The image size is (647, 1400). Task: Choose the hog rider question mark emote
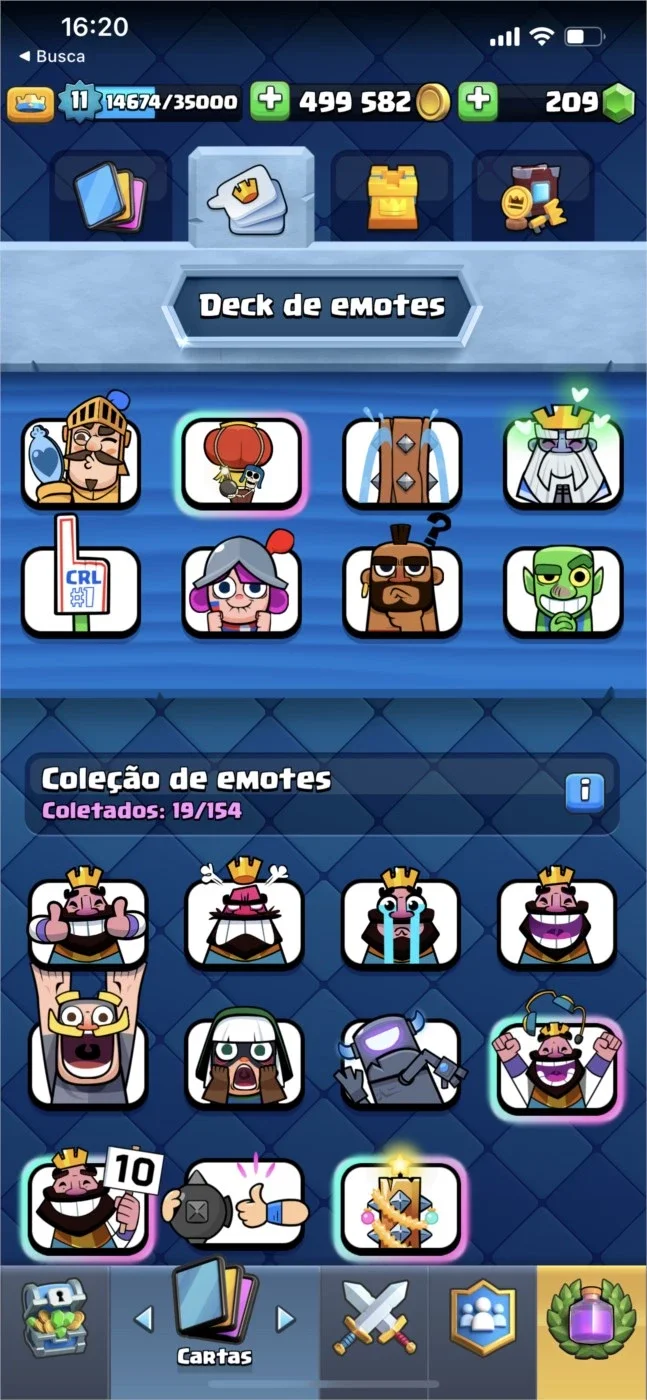[x=403, y=585]
